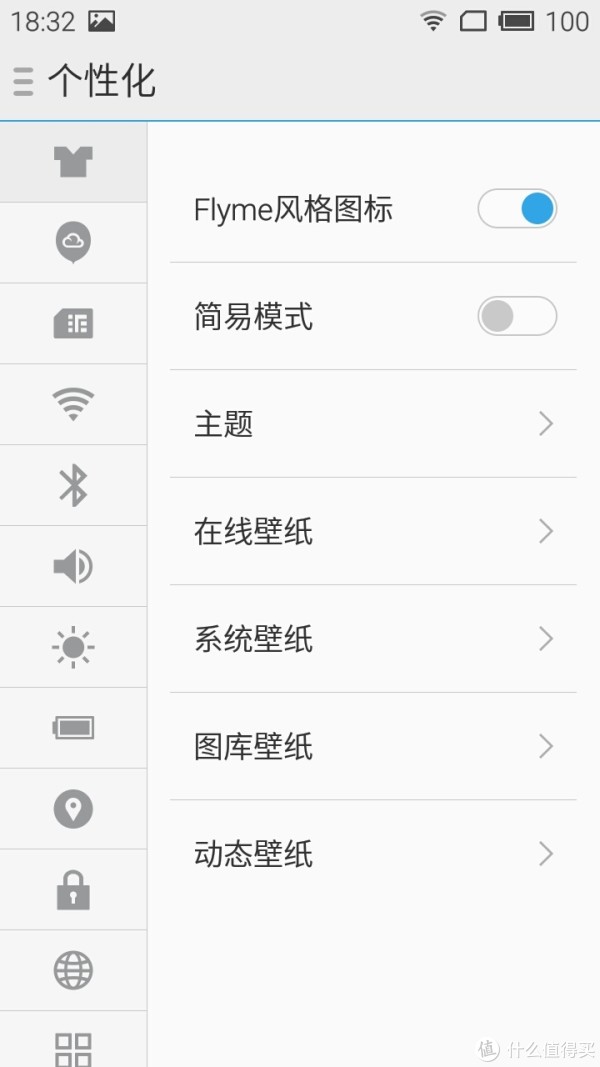This screenshot has height=1067, width=600.
Task: Go to the globe language section
Action: click(x=73, y=970)
